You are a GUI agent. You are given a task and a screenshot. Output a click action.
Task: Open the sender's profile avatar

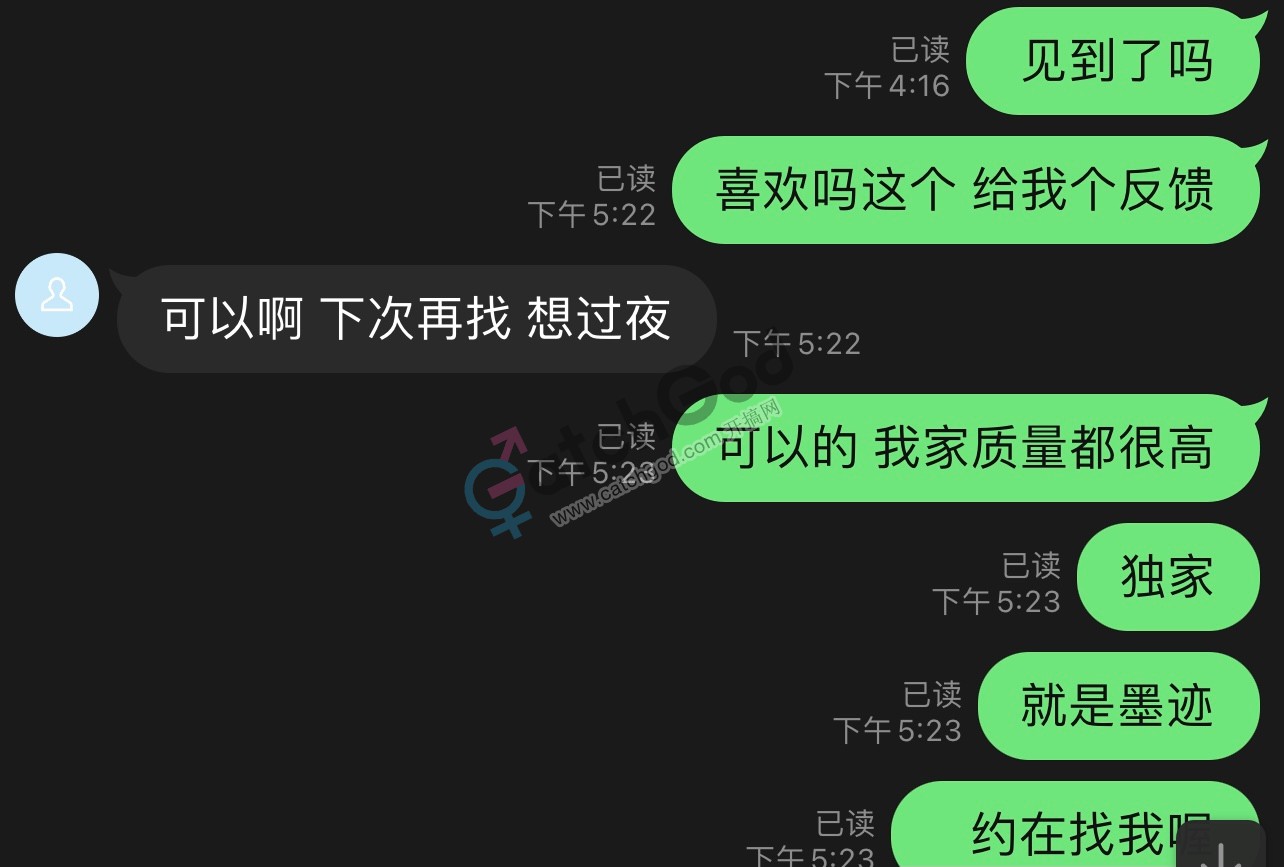coord(57,295)
